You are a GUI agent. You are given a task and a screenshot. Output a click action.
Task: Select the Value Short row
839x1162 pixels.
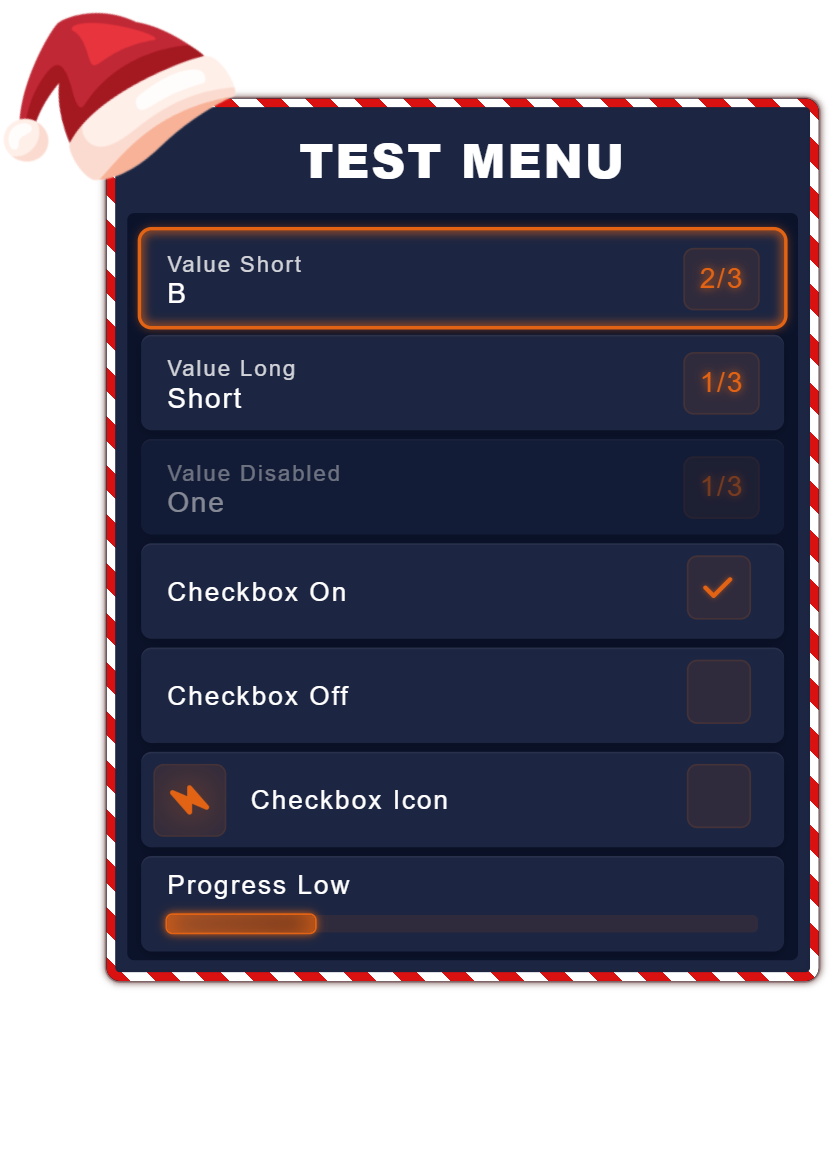point(462,278)
